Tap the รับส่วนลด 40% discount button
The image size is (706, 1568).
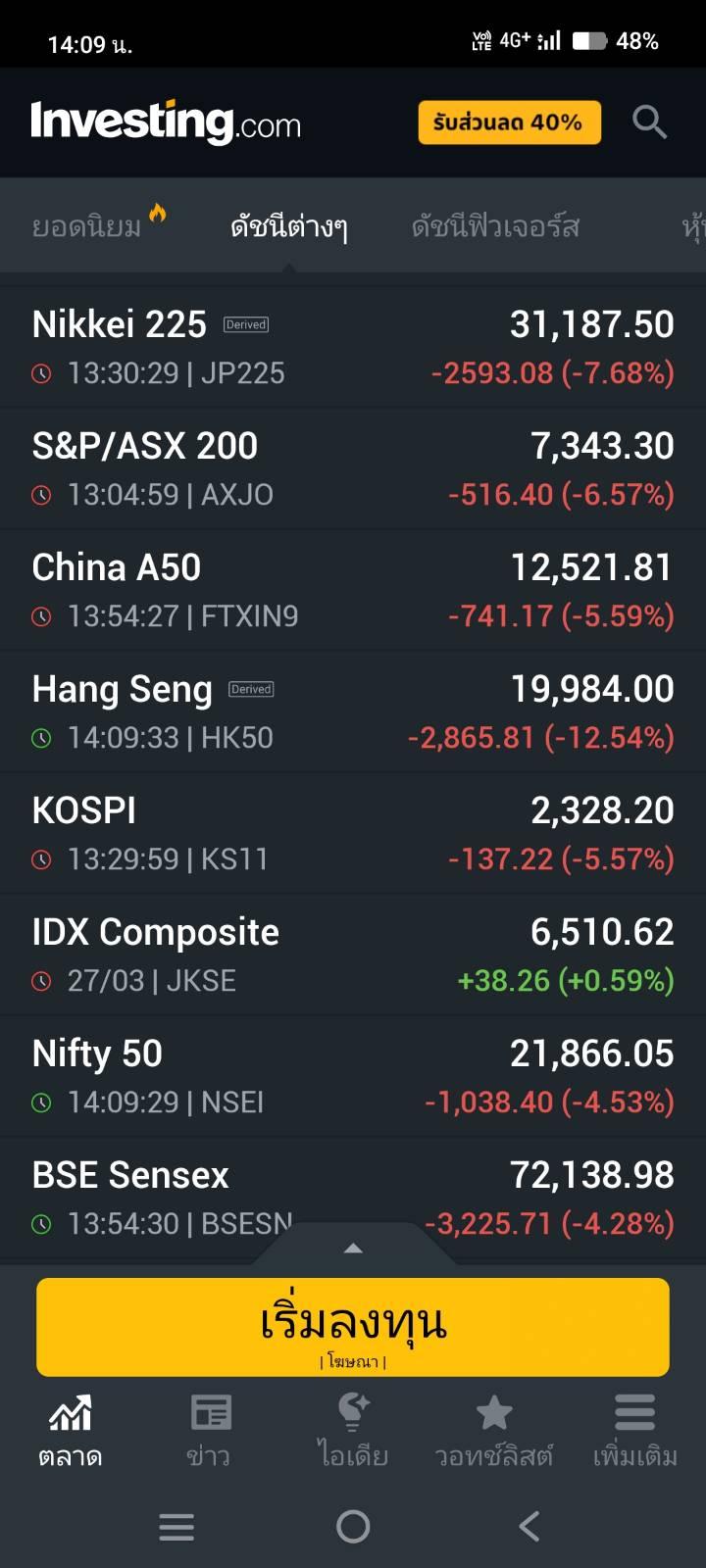click(509, 122)
